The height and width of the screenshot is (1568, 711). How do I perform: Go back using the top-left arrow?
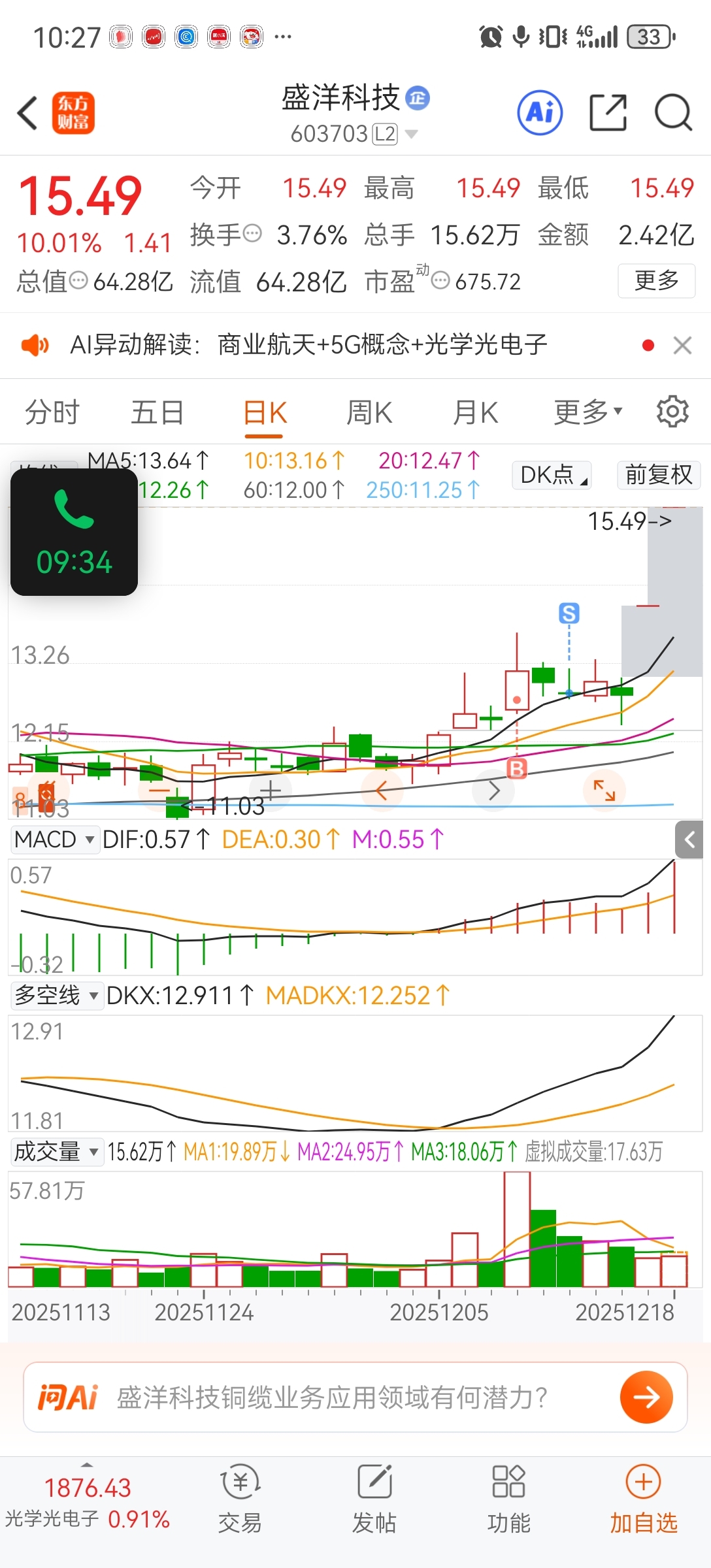click(27, 113)
